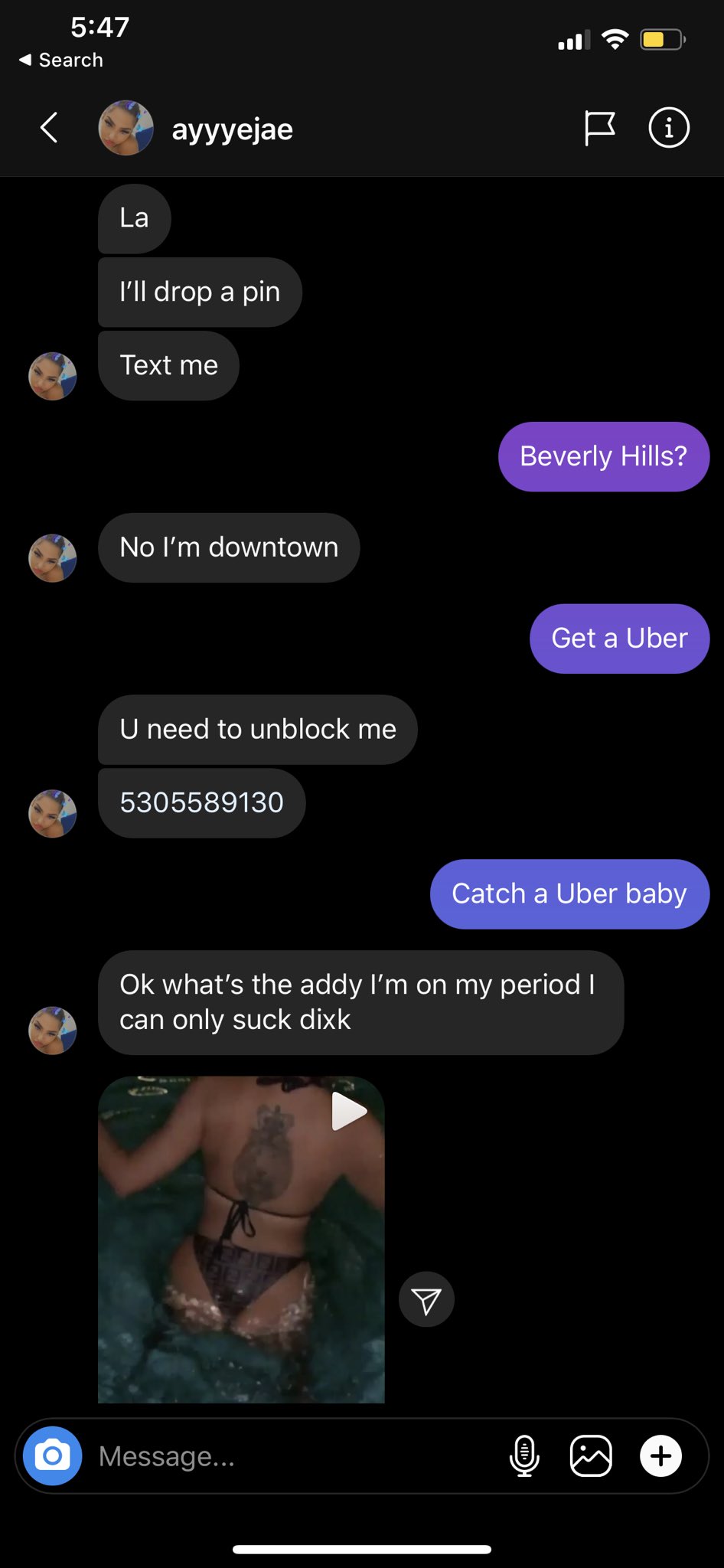Tap the plus icon for more options

coord(660,1455)
